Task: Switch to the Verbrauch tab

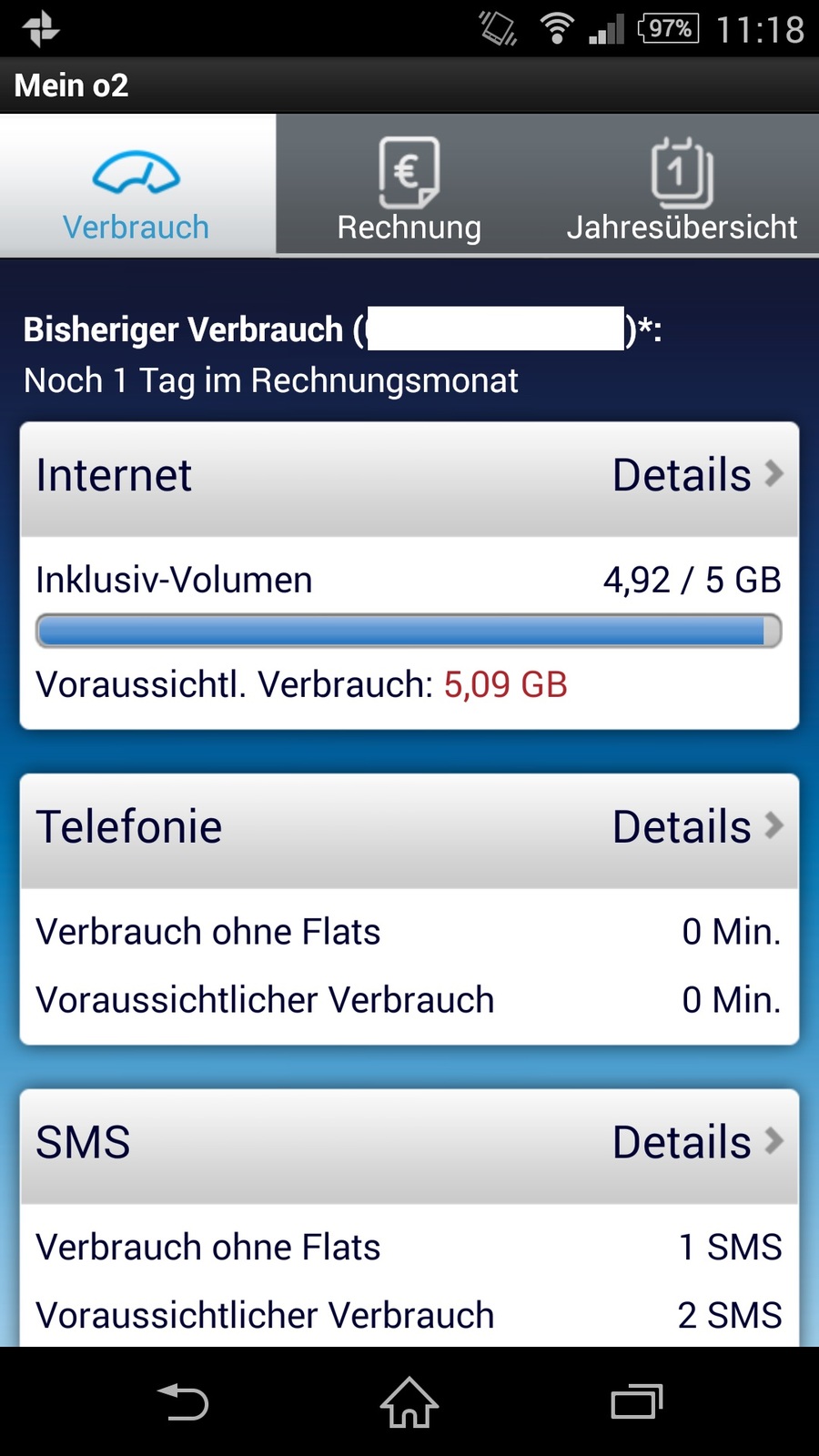Action: [x=136, y=187]
